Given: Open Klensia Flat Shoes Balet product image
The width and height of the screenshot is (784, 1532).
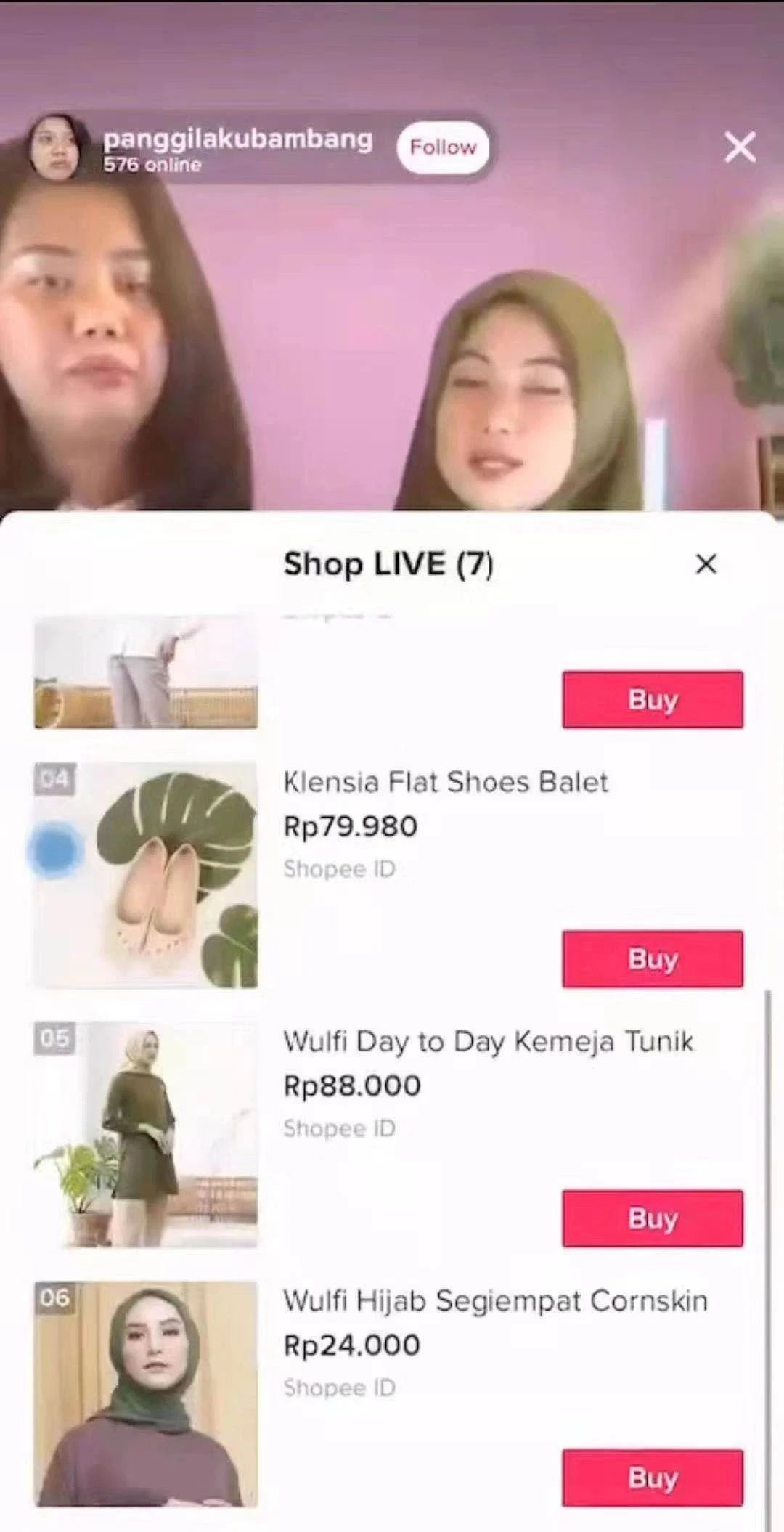Looking at the screenshot, I should pyautogui.click(x=146, y=875).
